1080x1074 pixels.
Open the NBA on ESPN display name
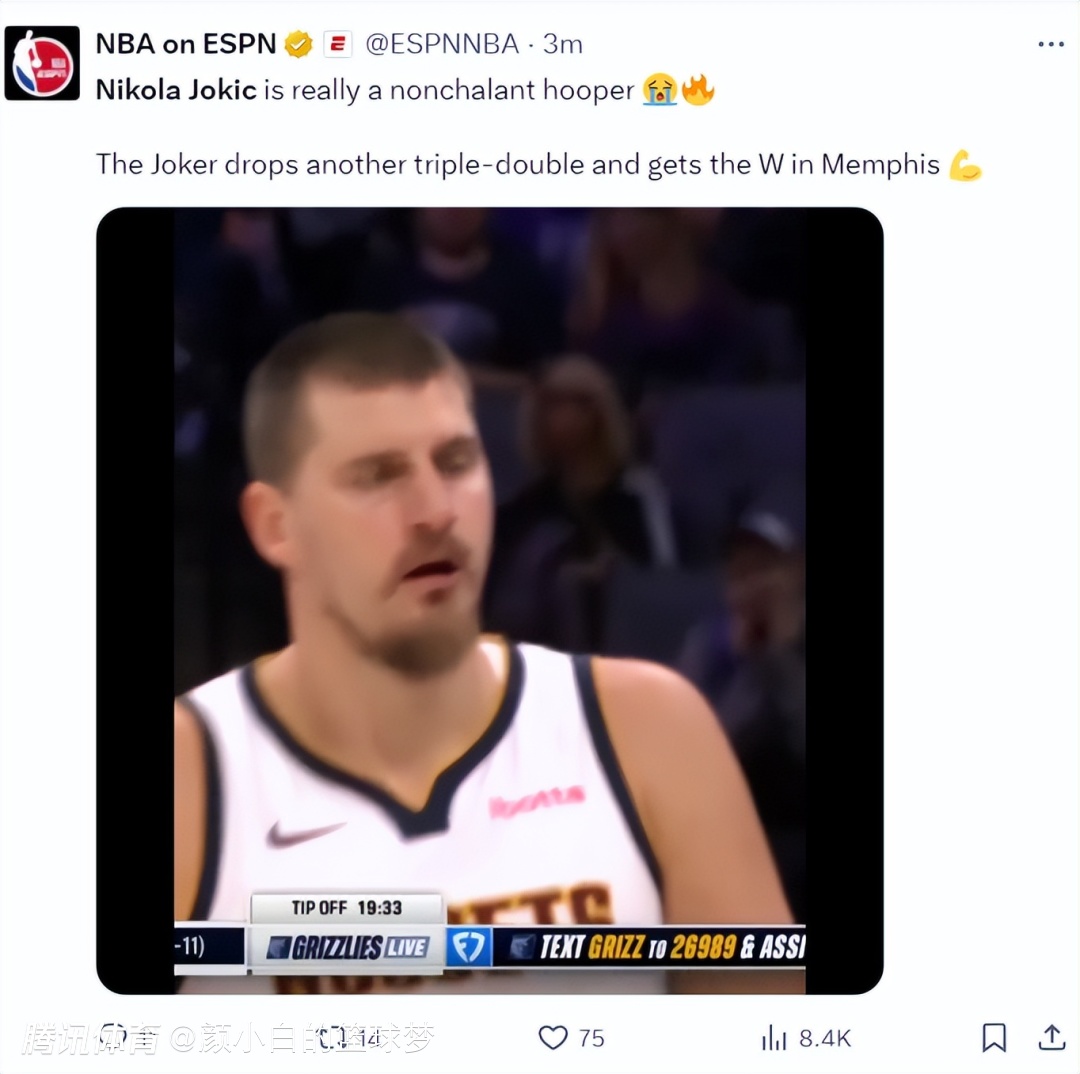tap(185, 44)
